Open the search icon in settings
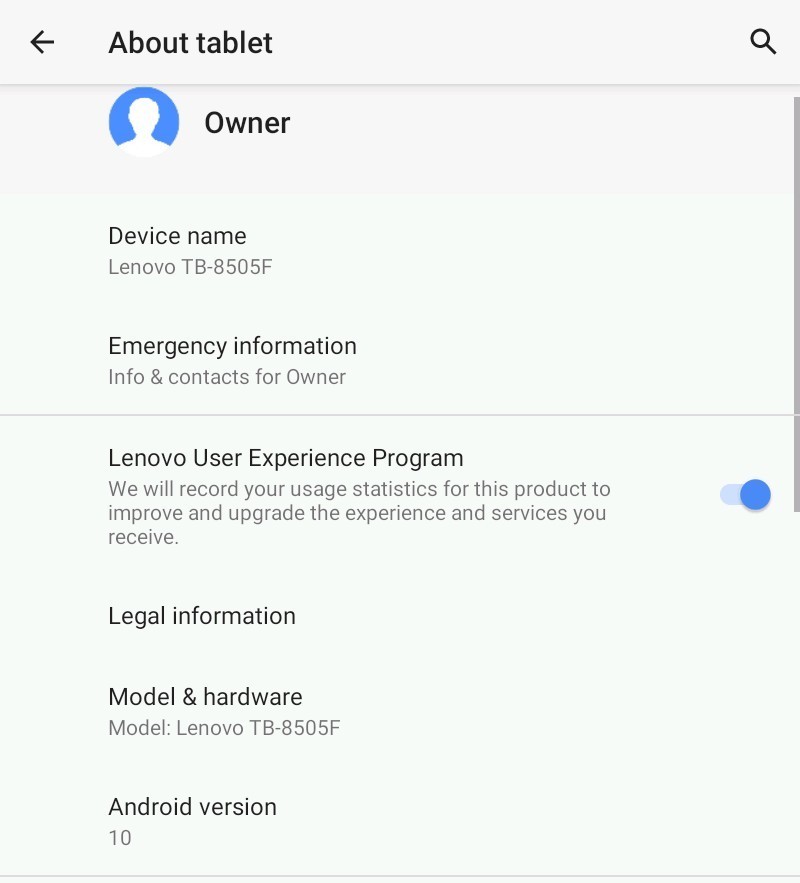Image resolution: width=800 pixels, height=883 pixels. pyautogui.click(x=763, y=42)
